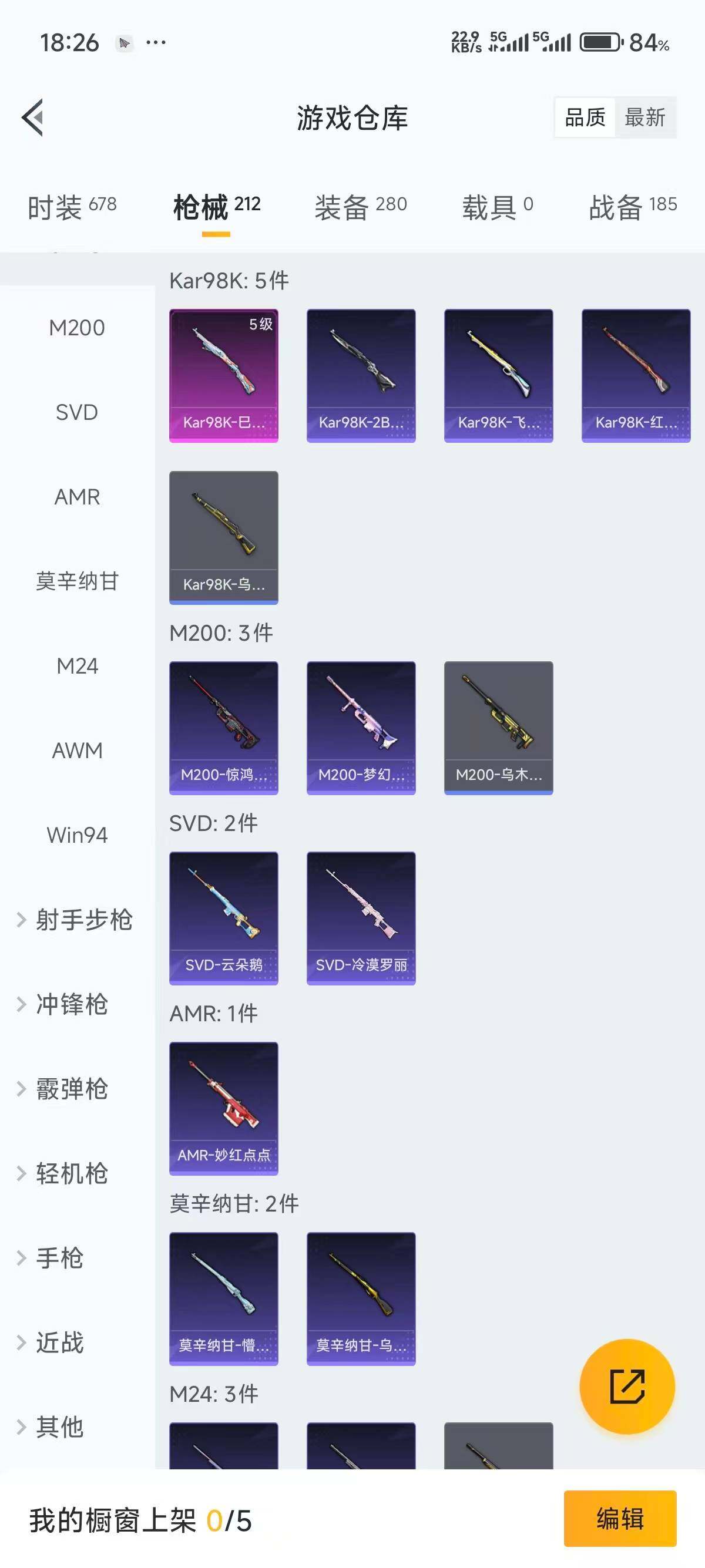Switch sorting to 品质
Screen dimensions: 705x1568
pos(584,117)
